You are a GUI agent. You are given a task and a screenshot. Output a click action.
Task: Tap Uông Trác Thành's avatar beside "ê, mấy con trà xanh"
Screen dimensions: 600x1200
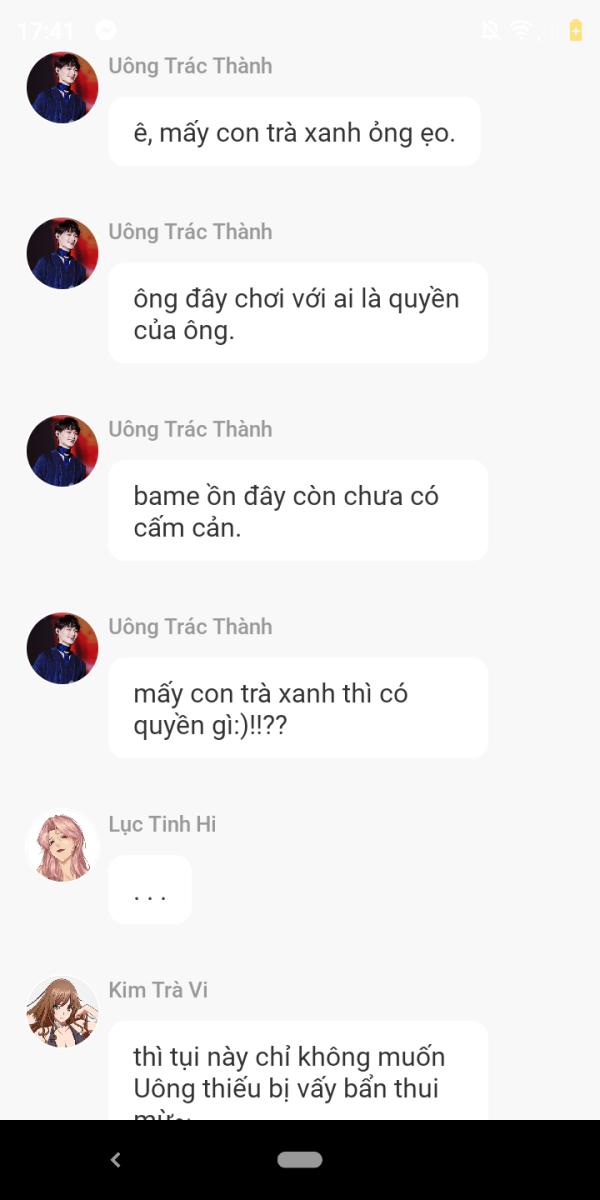pyautogui.click(x=62, y=88)
